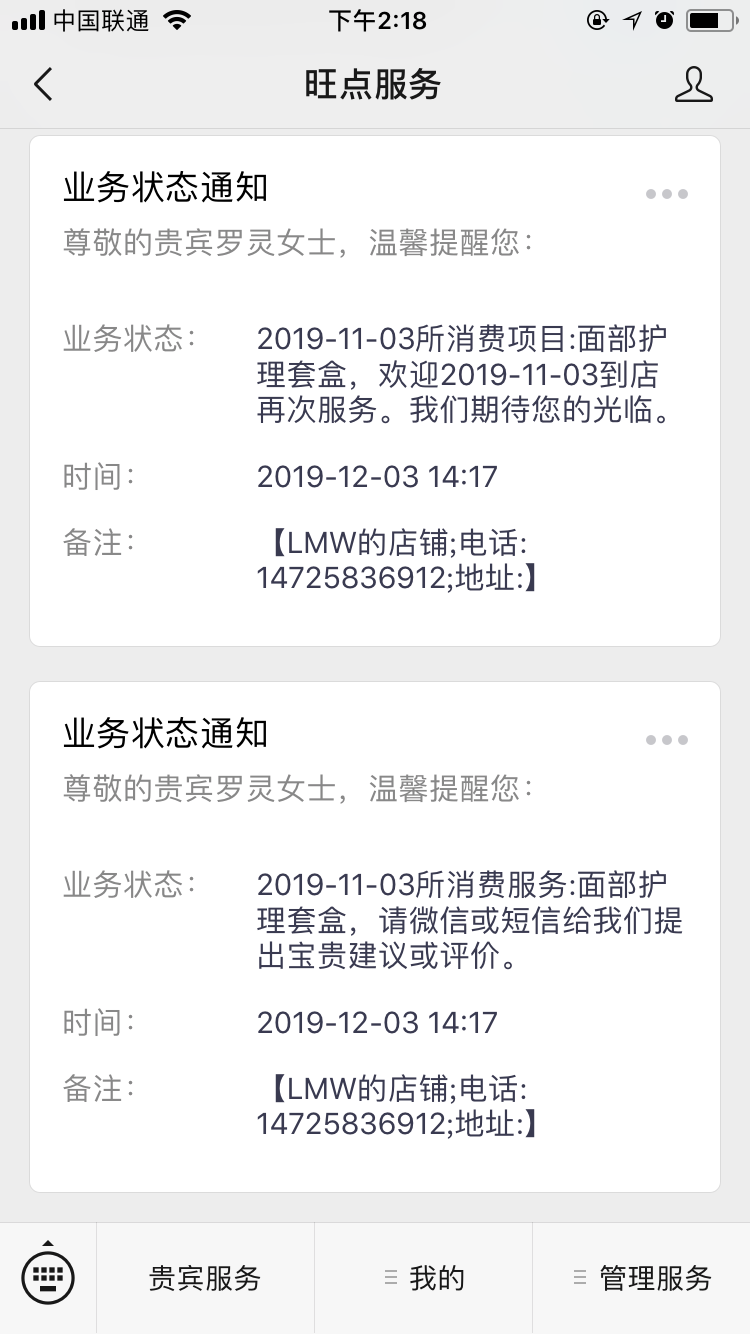Open the account profile icon
This screenshot has height=1334, width=750.
pos(693,85)
